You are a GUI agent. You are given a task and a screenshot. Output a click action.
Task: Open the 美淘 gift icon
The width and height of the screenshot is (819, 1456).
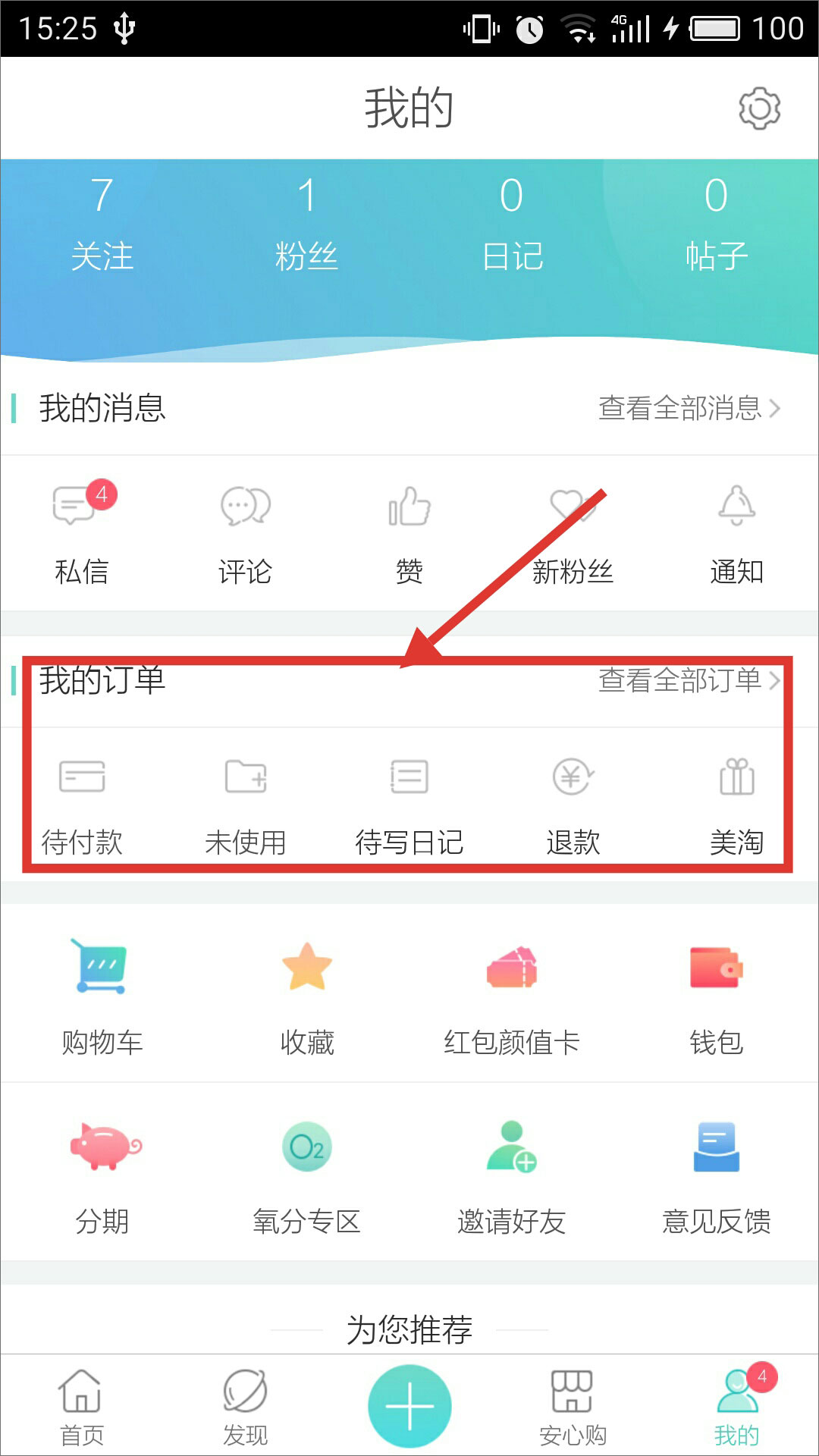736,800
